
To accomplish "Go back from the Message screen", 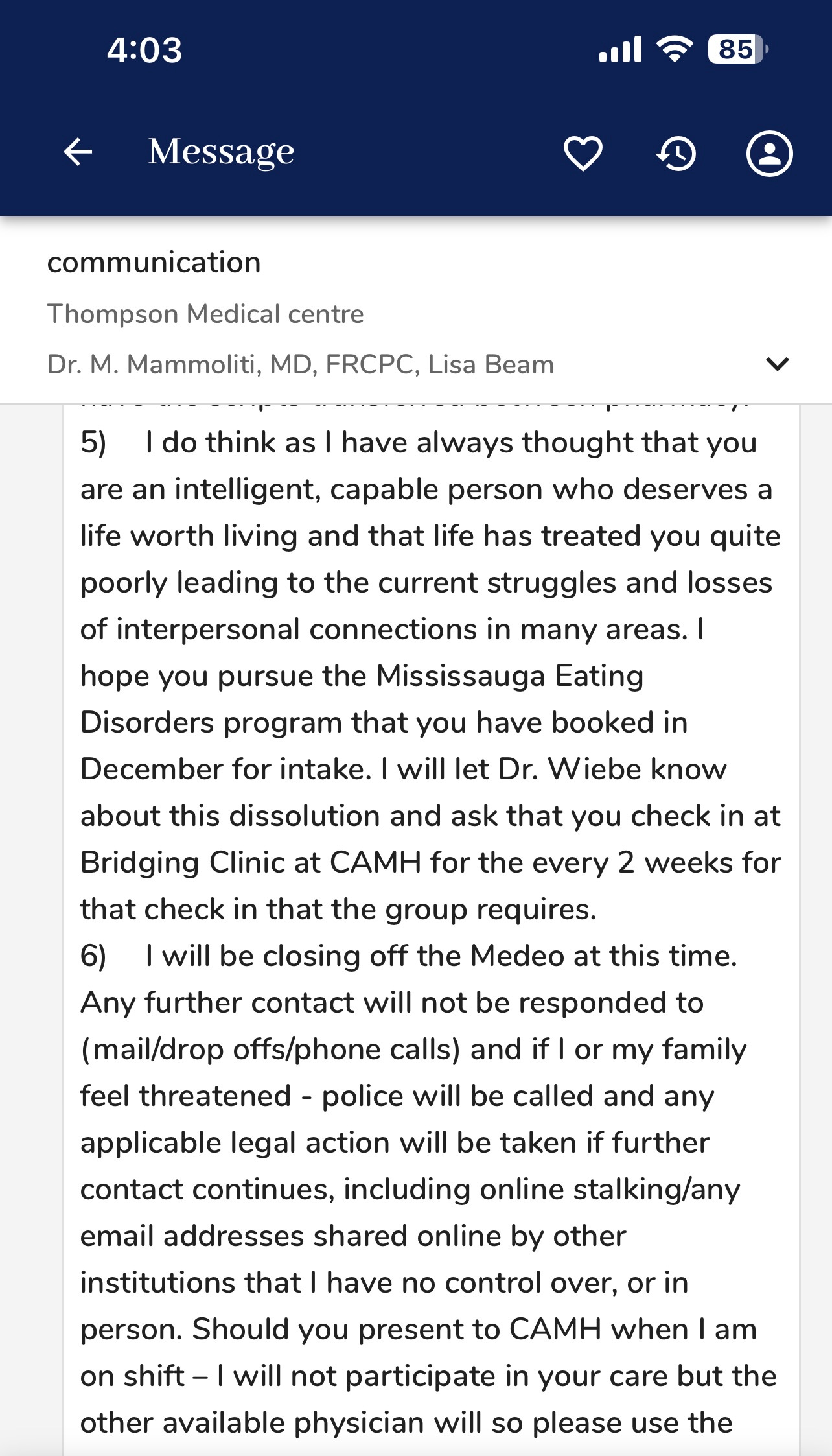I will point(78,153).
